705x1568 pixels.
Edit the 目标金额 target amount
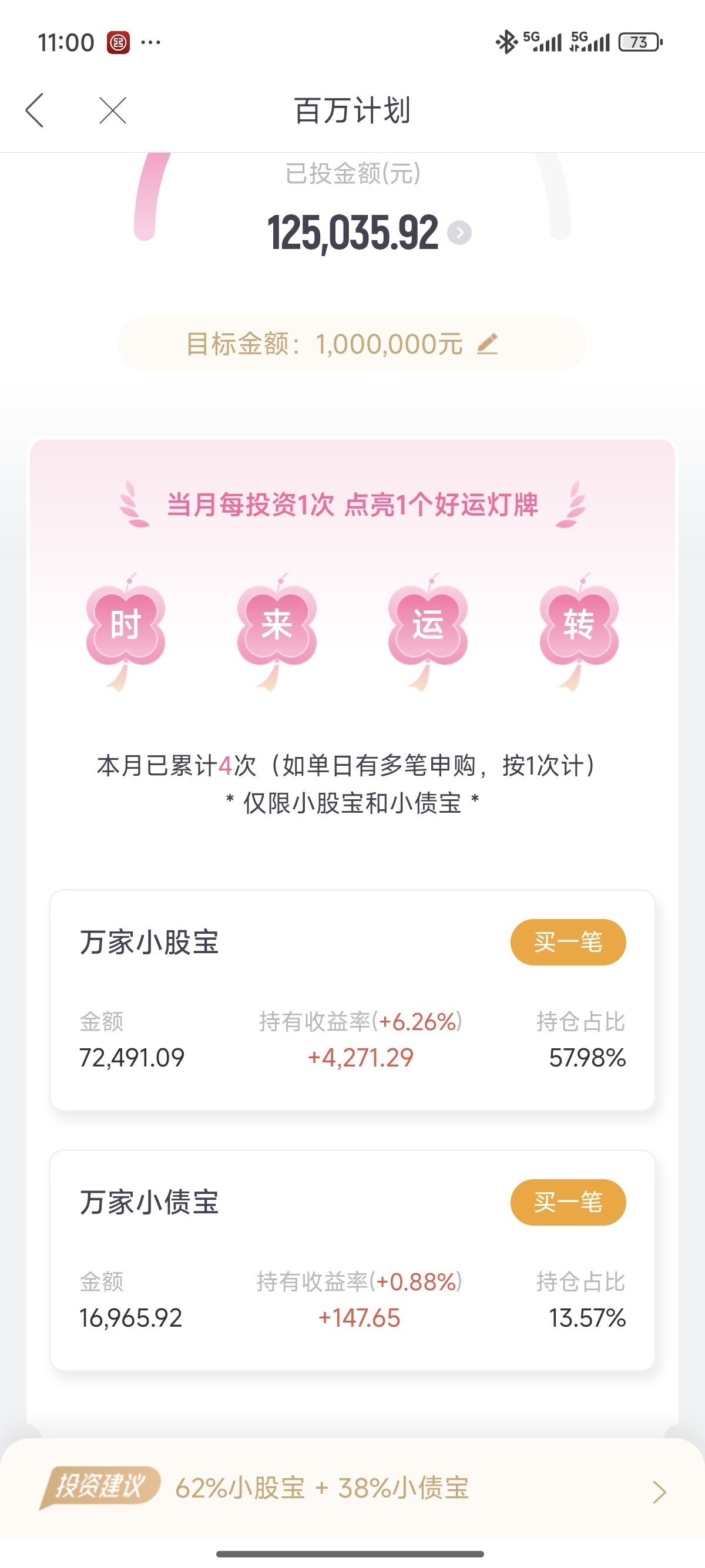click(488, 344)
